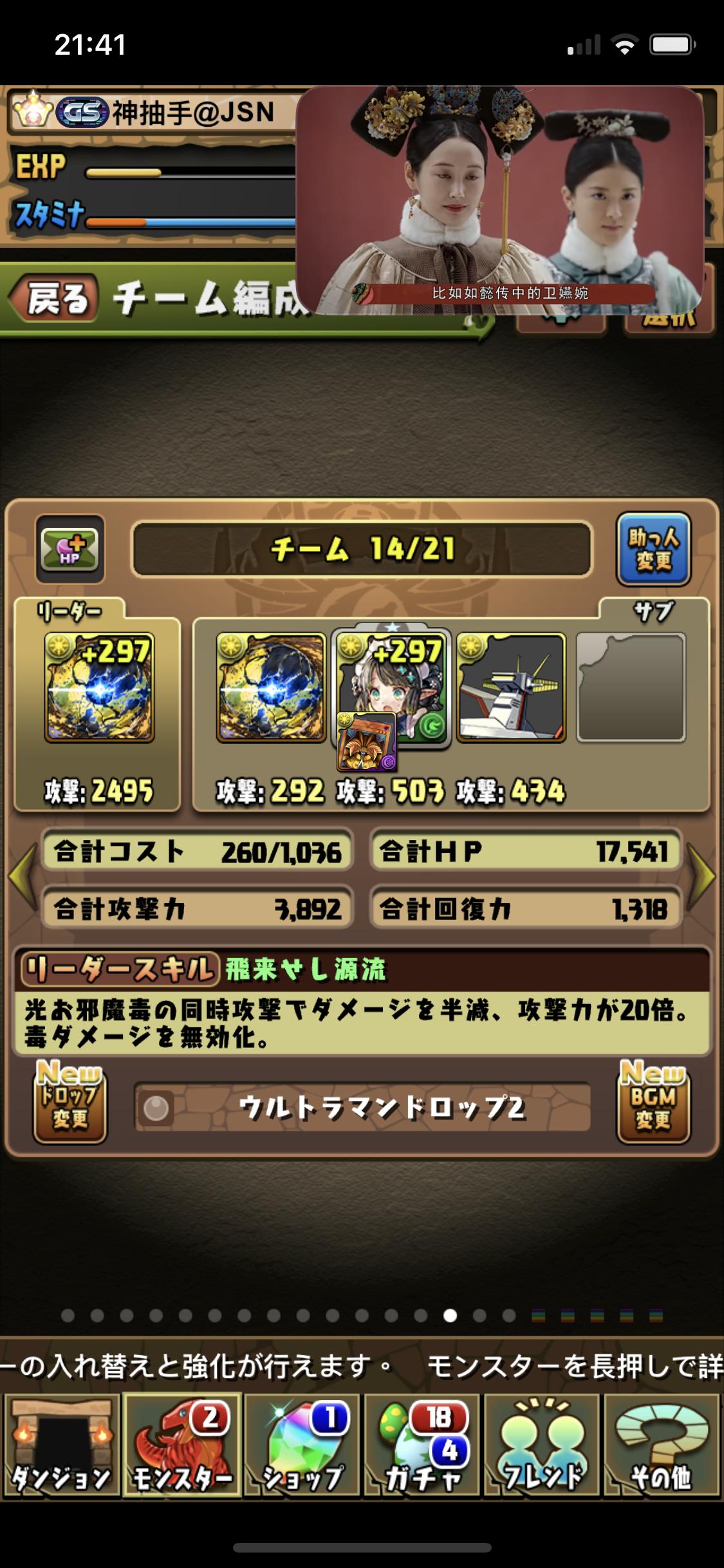
Task: Open the ガチャ tab
Action: point(423,1446)
